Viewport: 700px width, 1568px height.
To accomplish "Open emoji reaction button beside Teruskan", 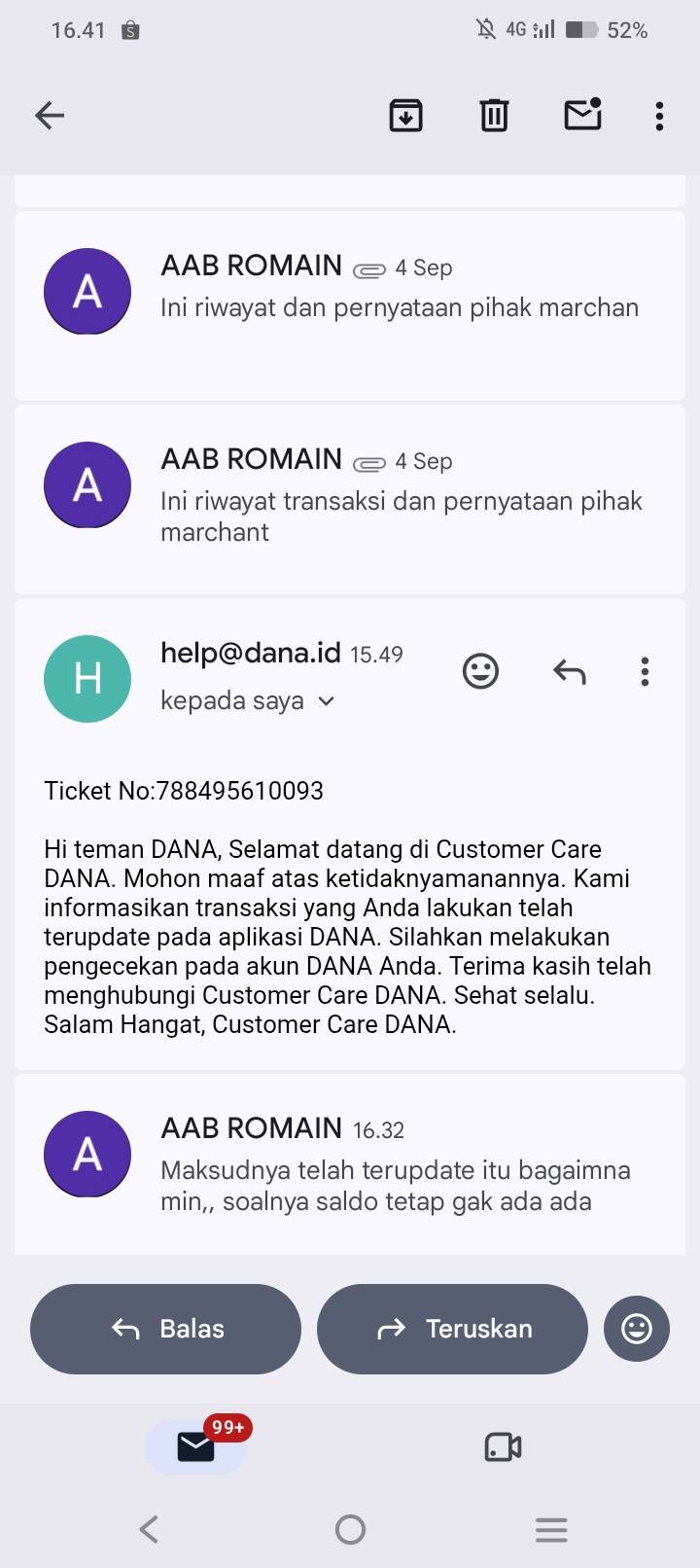I will coord(637,1329).
